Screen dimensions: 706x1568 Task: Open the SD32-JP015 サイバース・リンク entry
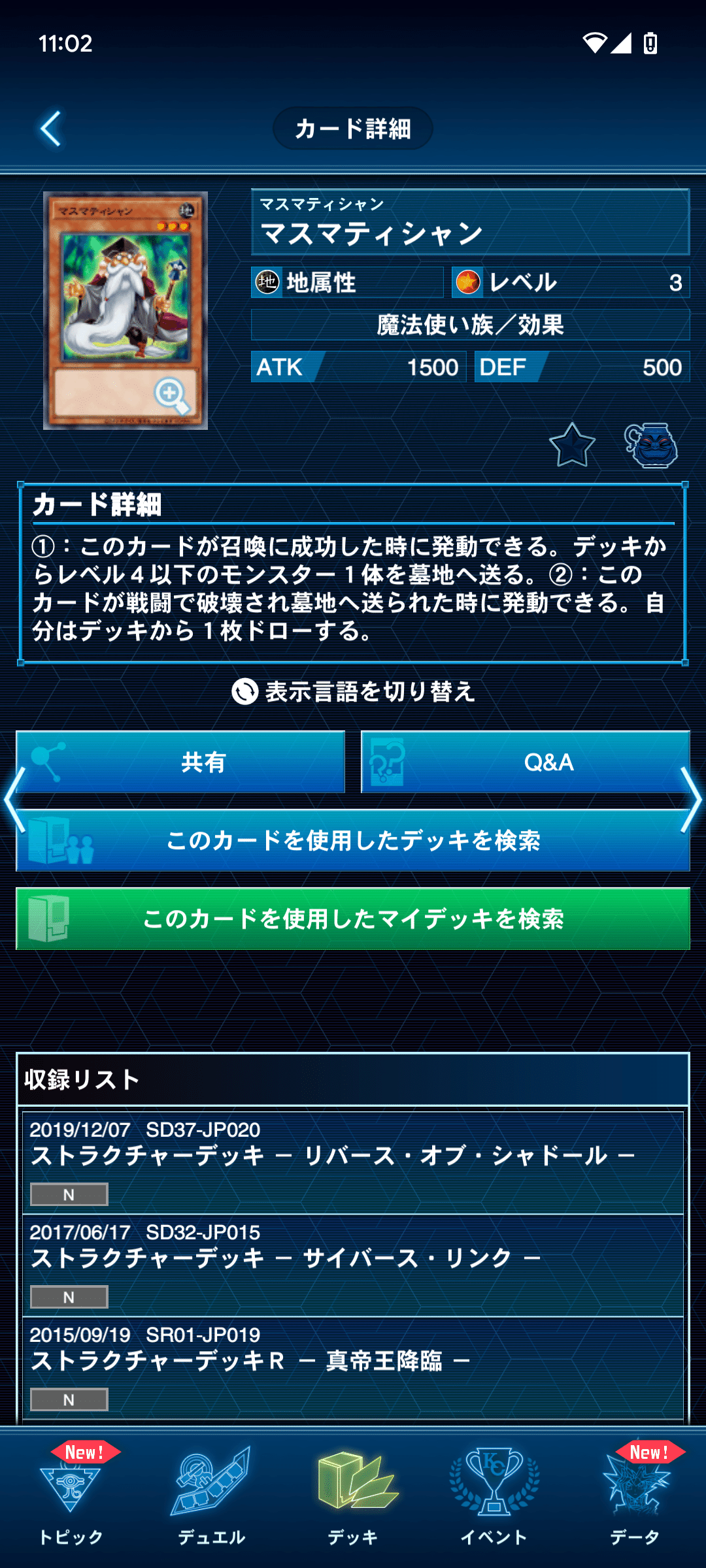point(353,1264)
